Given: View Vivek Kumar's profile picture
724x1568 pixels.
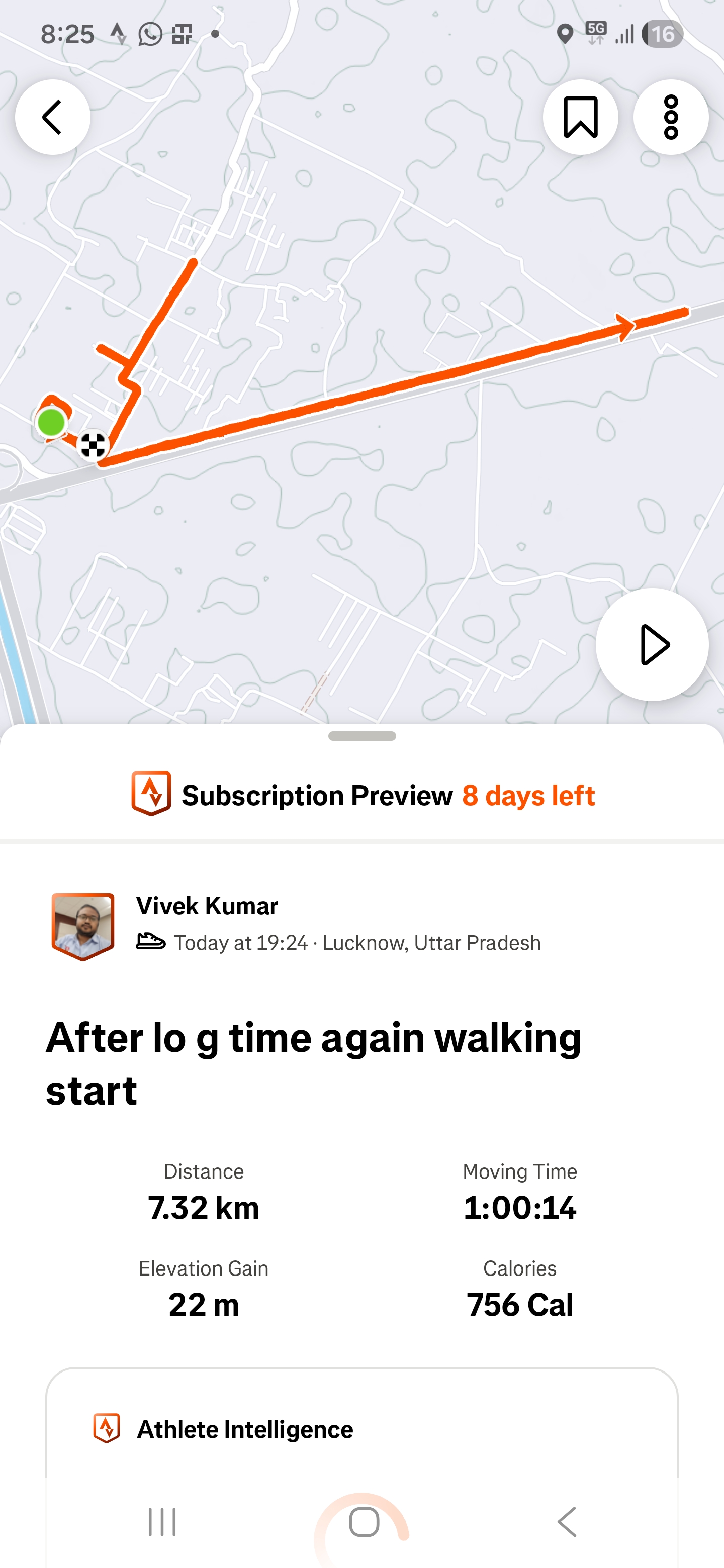Looking at the screenshot, I should (83, 925).
